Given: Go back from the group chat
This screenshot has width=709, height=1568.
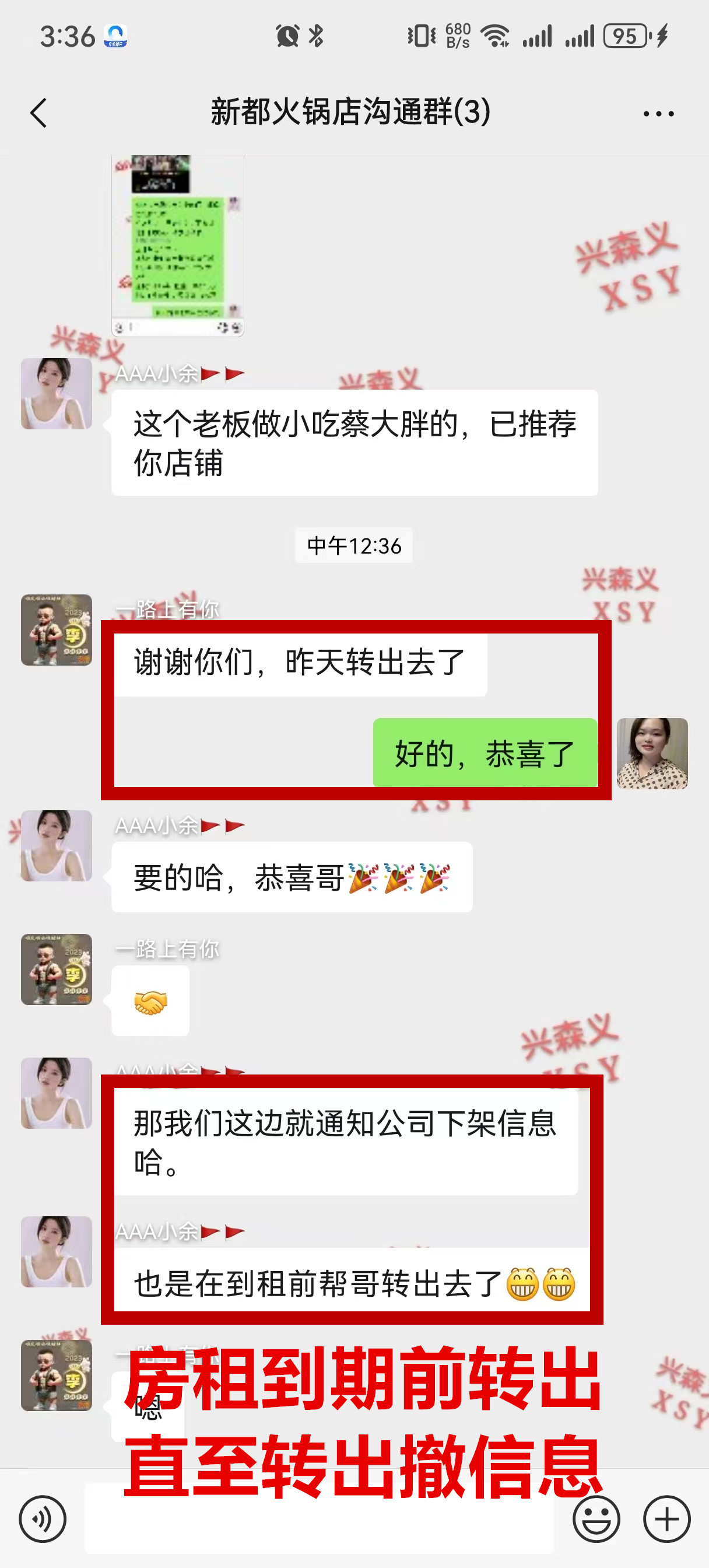Looking at the screenshot, I should tap(39, 113).
